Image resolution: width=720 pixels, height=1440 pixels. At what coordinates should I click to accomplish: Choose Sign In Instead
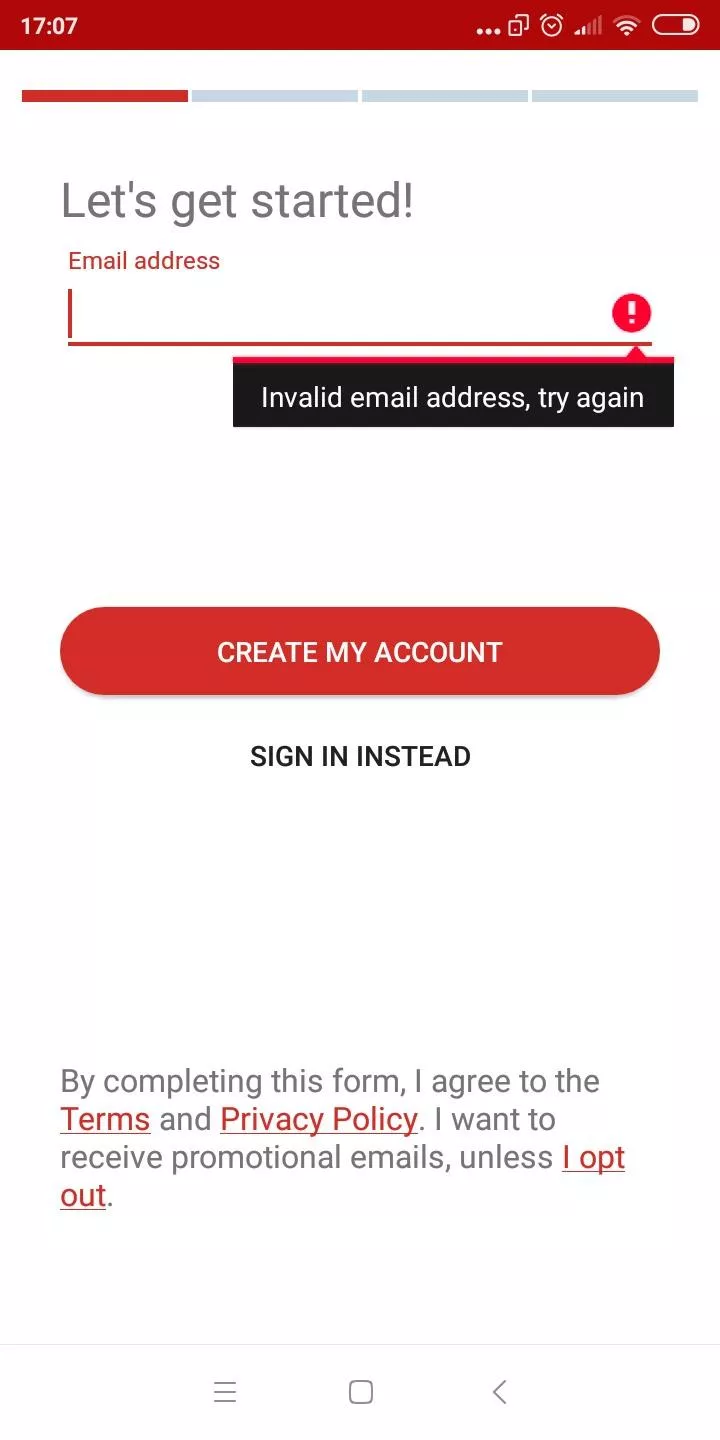[x=360, y=756]
